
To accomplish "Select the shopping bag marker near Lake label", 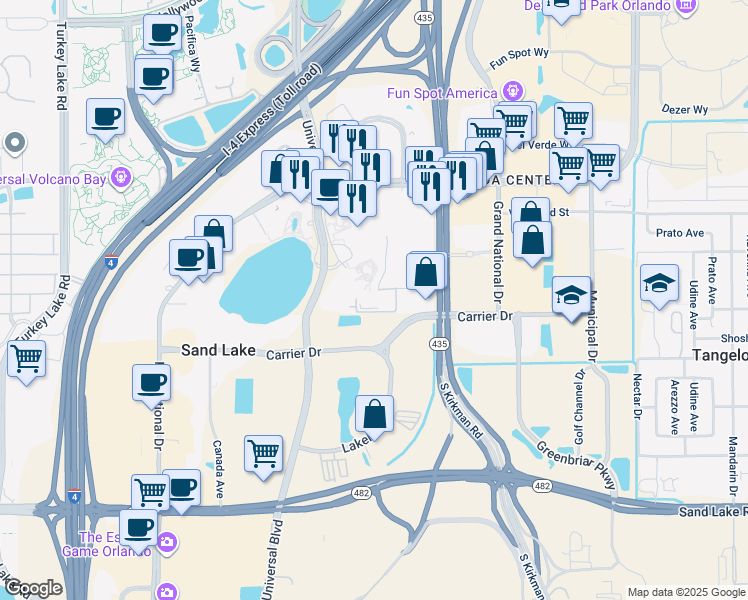I will (x=375, y=414).
